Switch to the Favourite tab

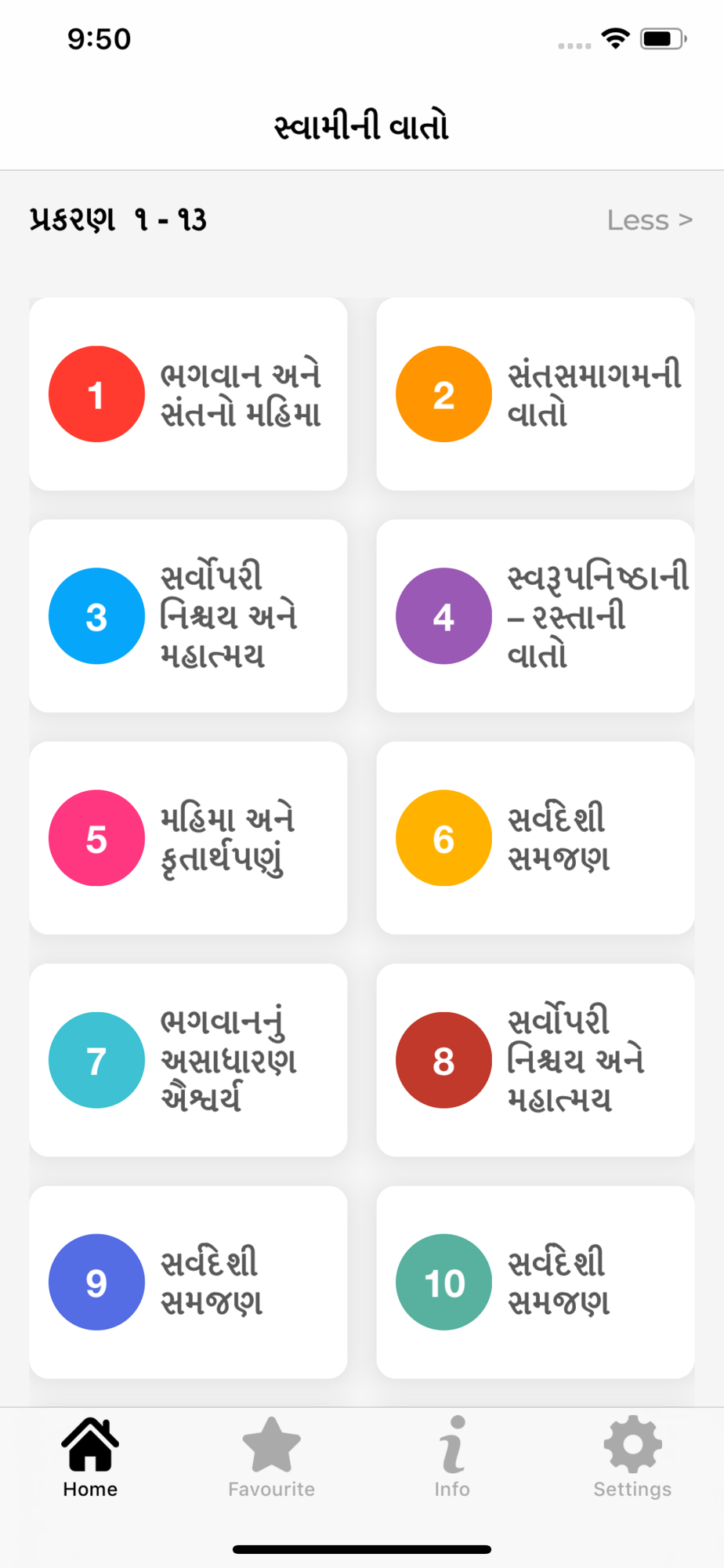click(x=271, y=1457)
